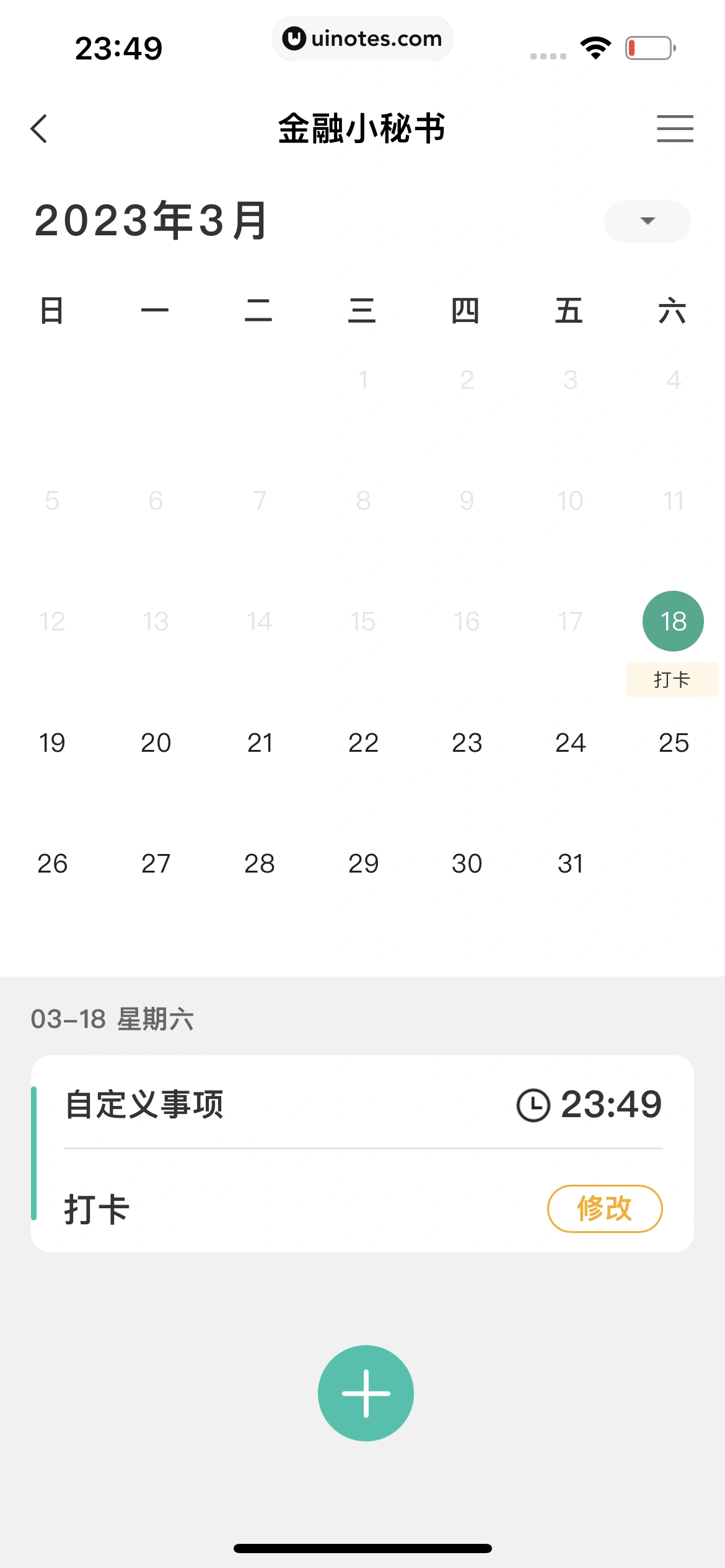
Task: Select the highlighted date 18
Action: click(673, 621)
